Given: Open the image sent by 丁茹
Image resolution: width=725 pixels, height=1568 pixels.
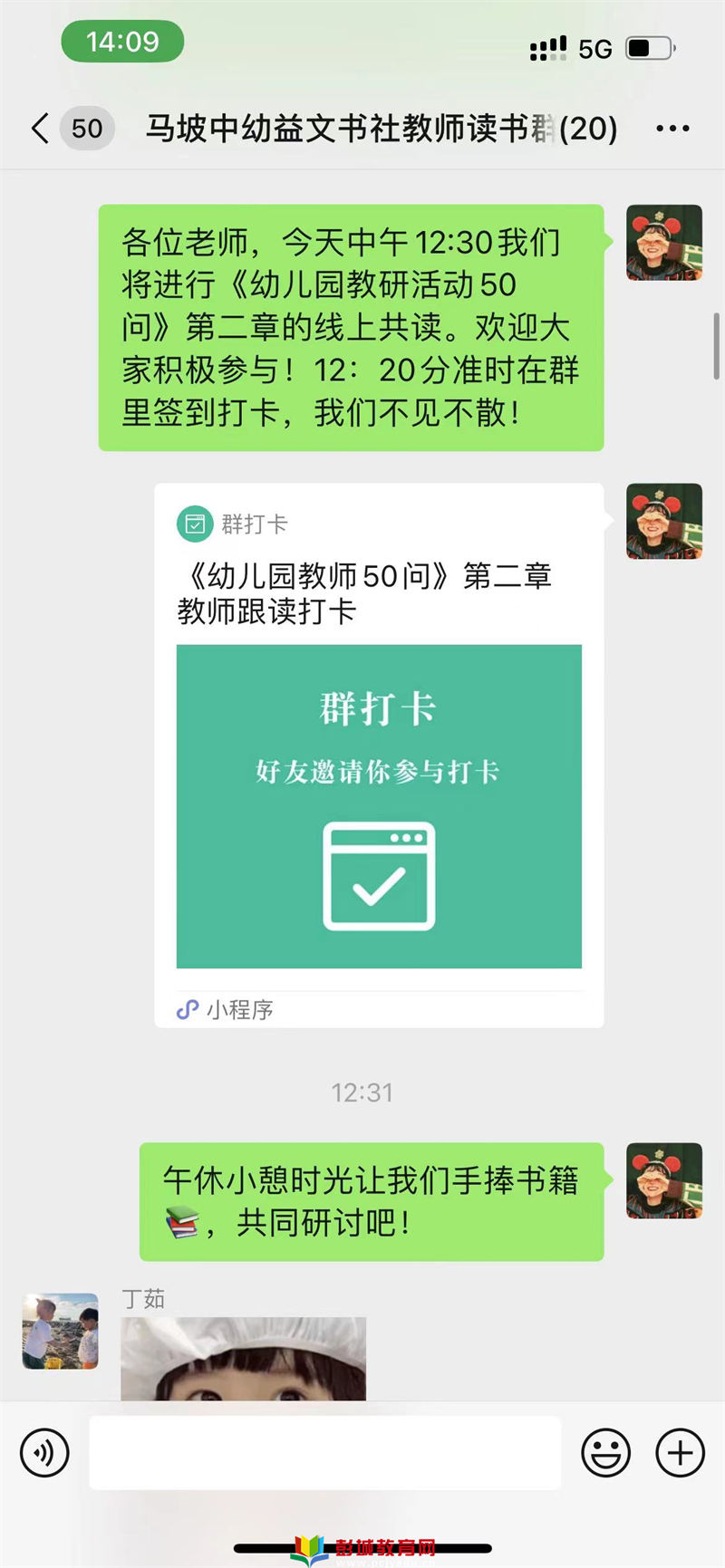Looking at the screenshot, I should click(x=243, y=1359).
